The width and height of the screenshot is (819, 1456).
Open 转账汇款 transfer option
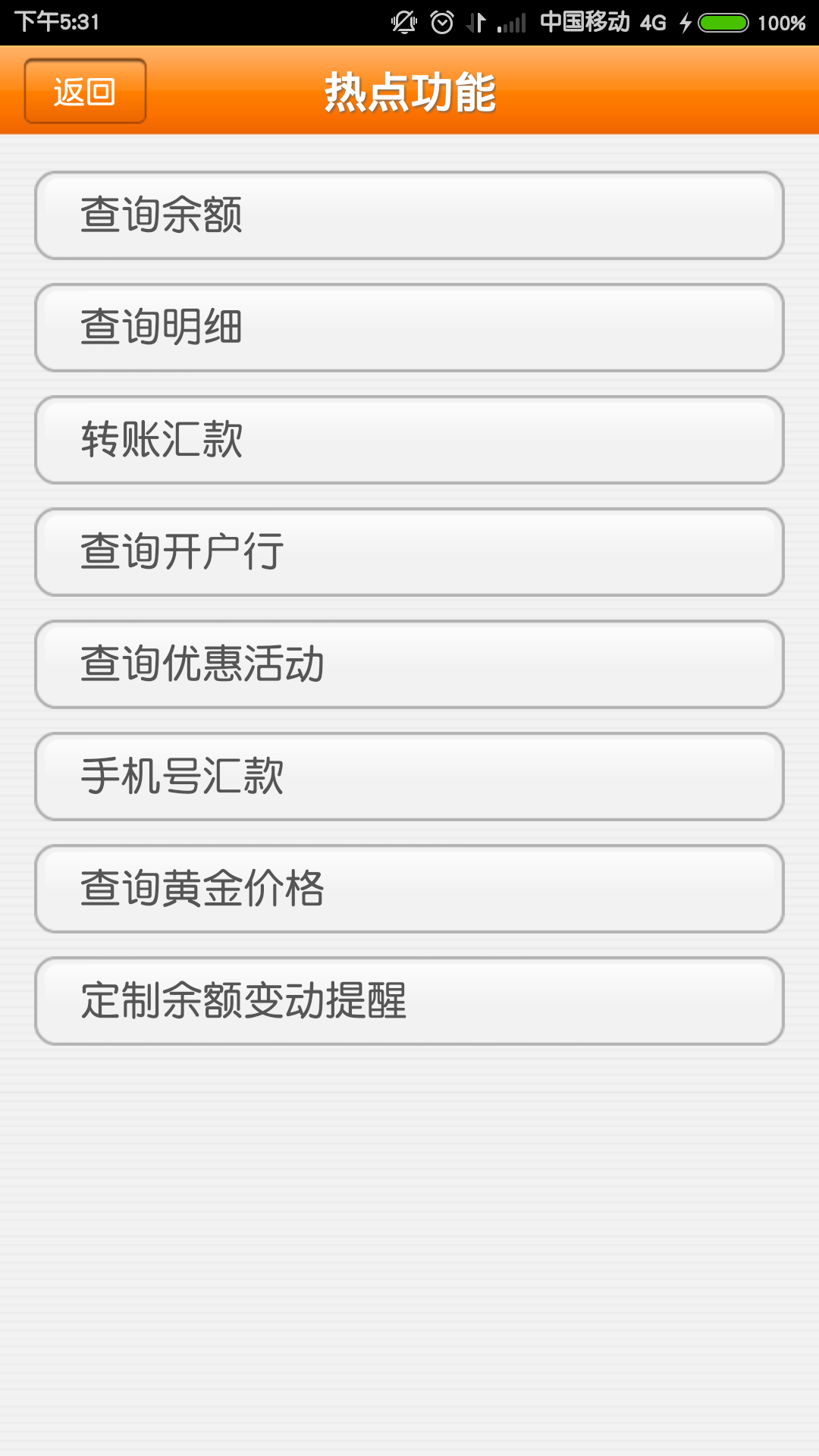(x=409, y=440)
